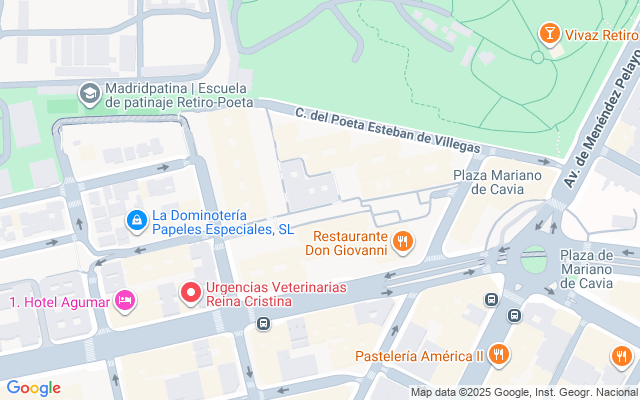Viewport: 640px width, 400px height.
Task: Tap the Restaurante Don Giovanni pin
Action: (x=402, y=241)
